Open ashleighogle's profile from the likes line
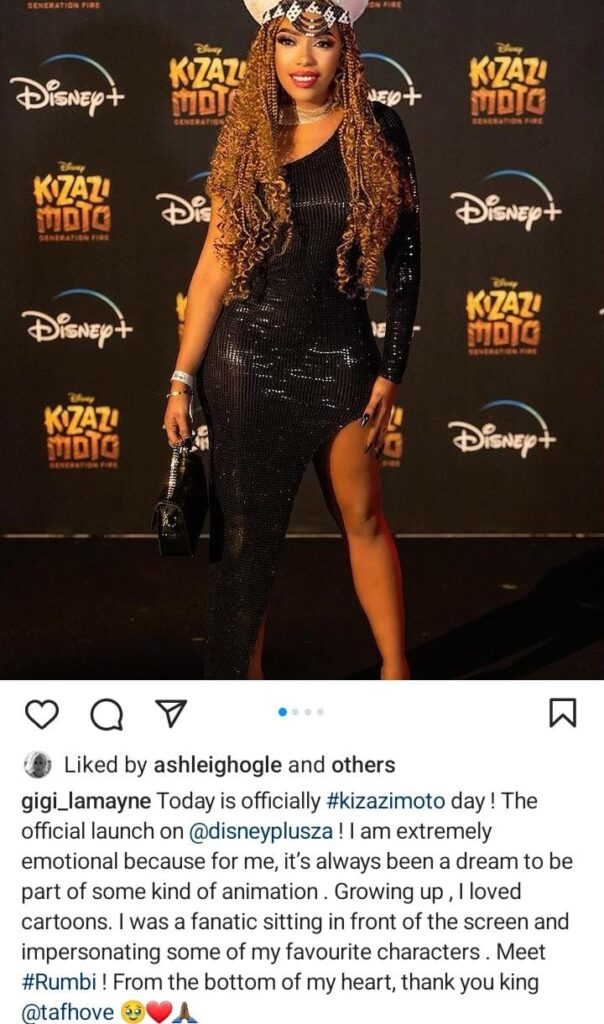Screen dimensions: 604x1024 (217, 765)
